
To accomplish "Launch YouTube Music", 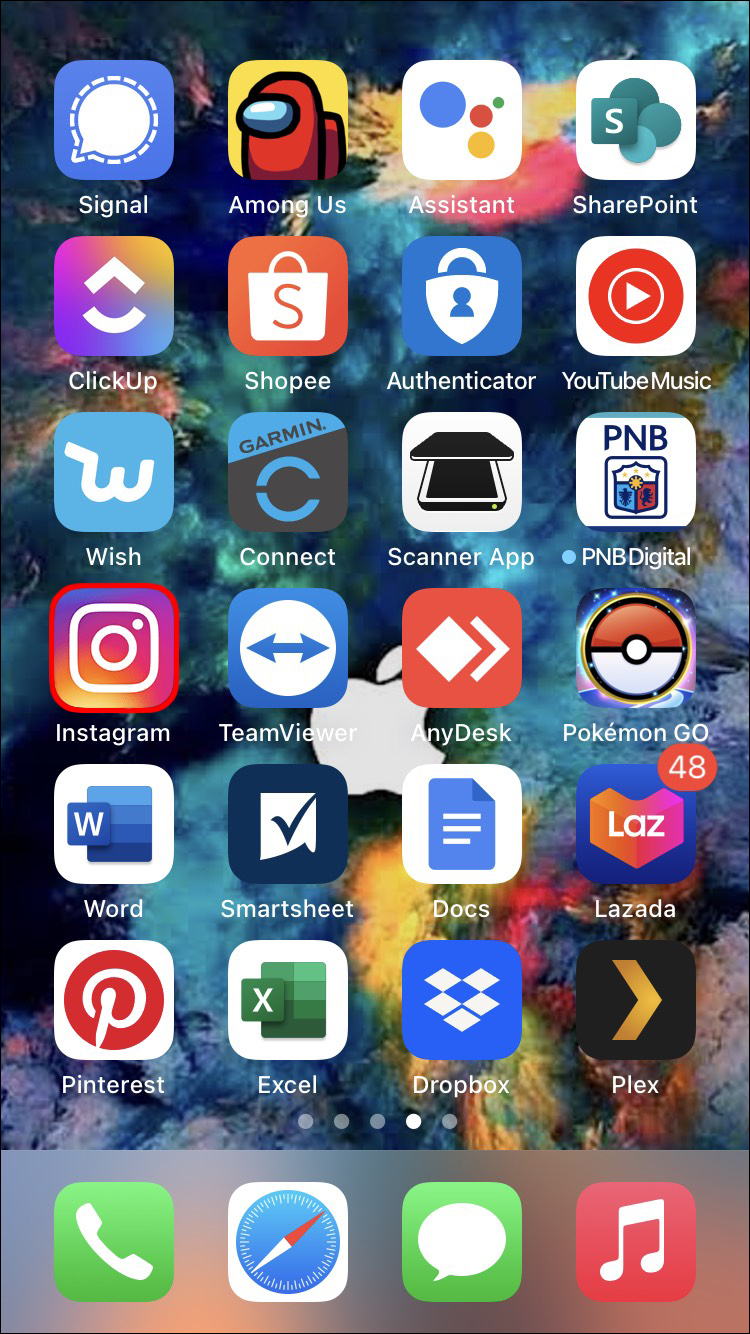I will pyautogui.click(x=636, y=296).
